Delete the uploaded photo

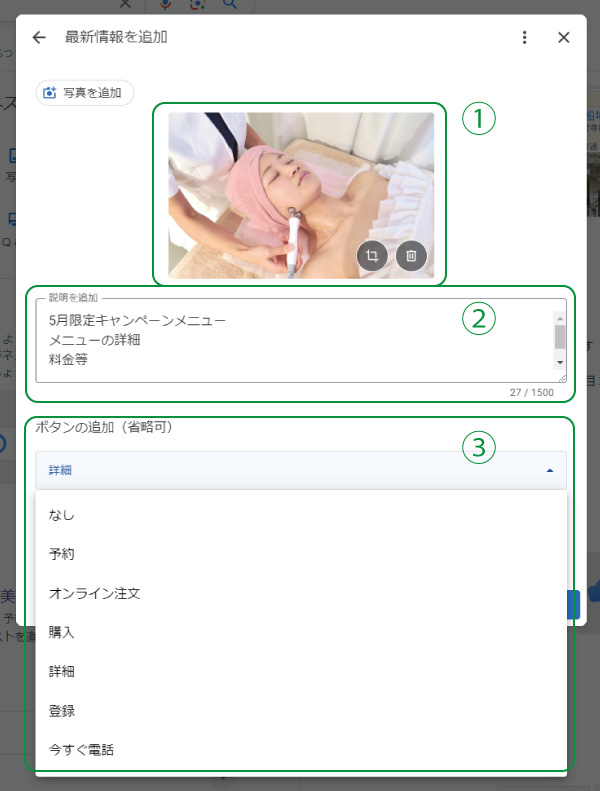(x=411, y=256)
